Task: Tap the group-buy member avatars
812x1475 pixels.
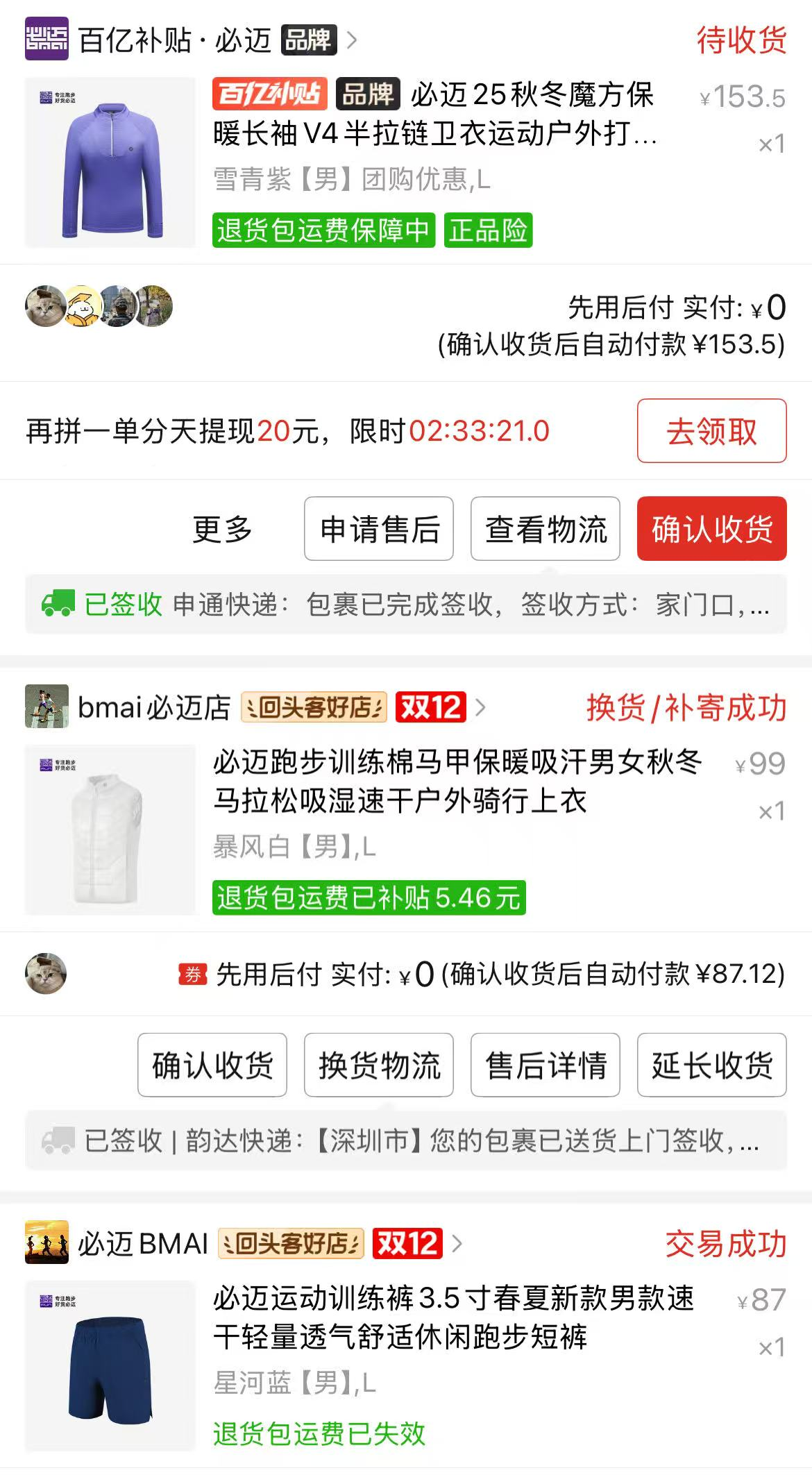Action: point(99,306)
